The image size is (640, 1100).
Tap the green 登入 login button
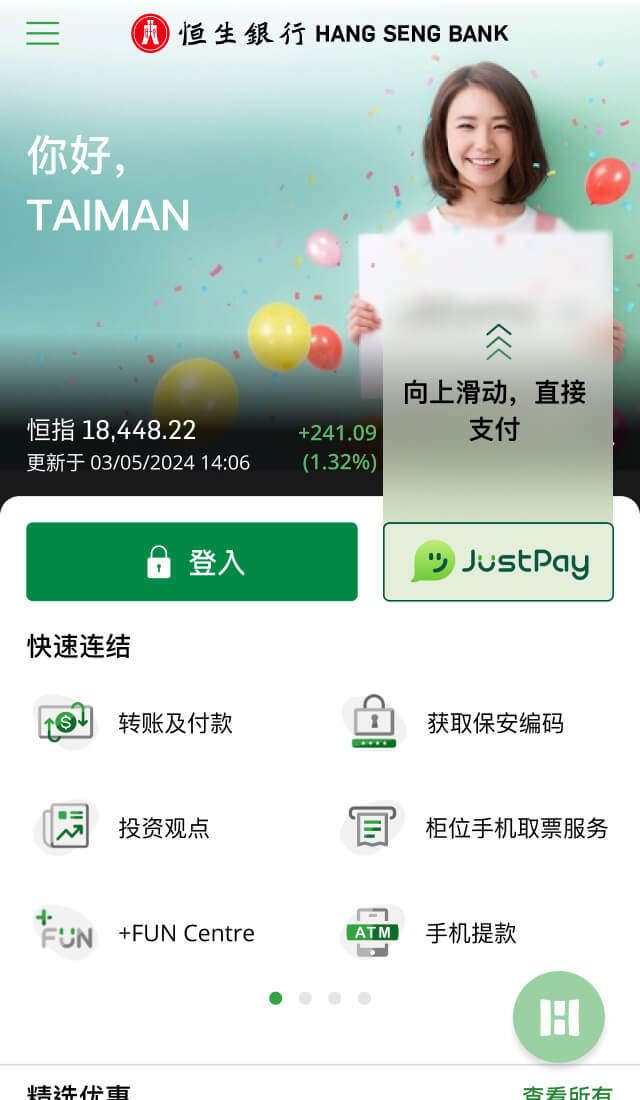pyautogui.click(x=191, y=562)
